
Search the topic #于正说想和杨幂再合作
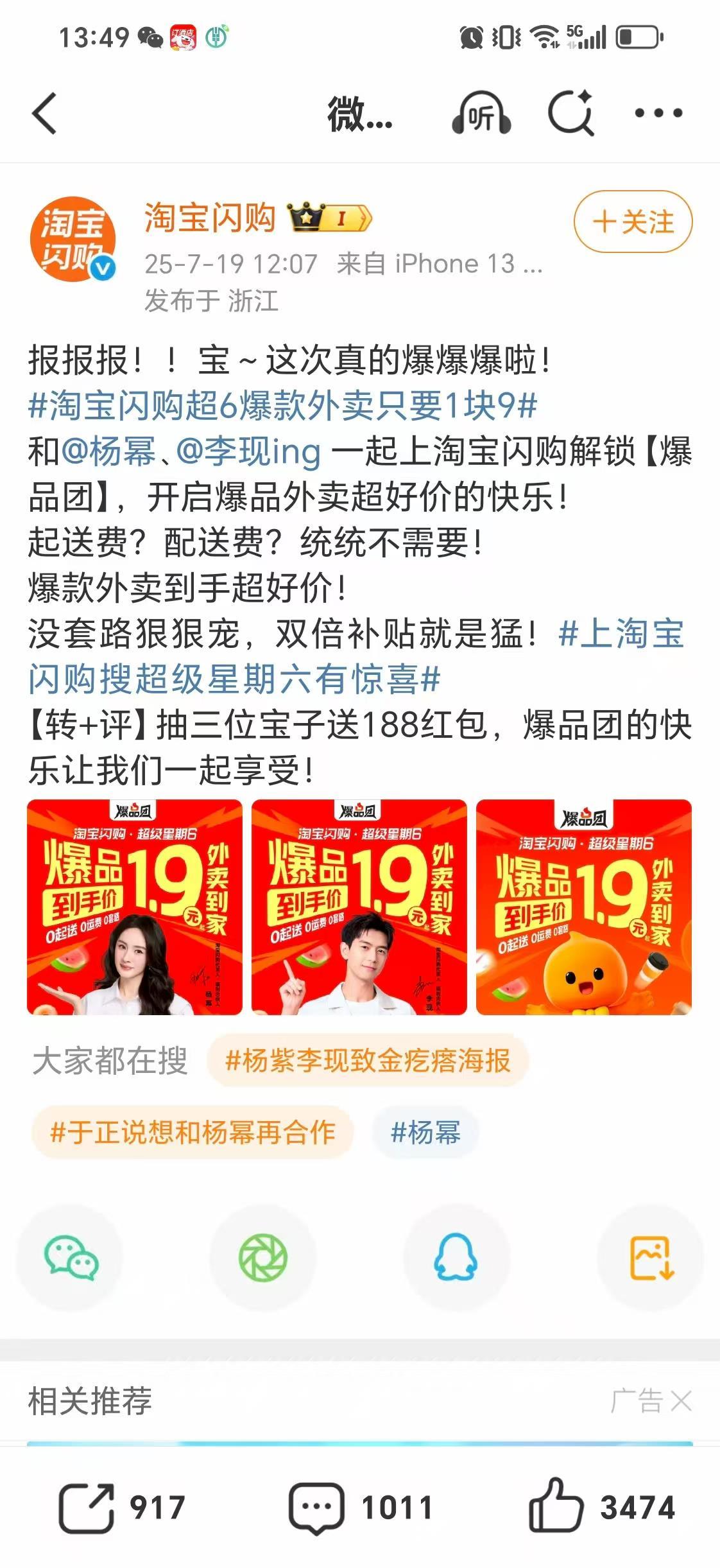pos(193,1132)
